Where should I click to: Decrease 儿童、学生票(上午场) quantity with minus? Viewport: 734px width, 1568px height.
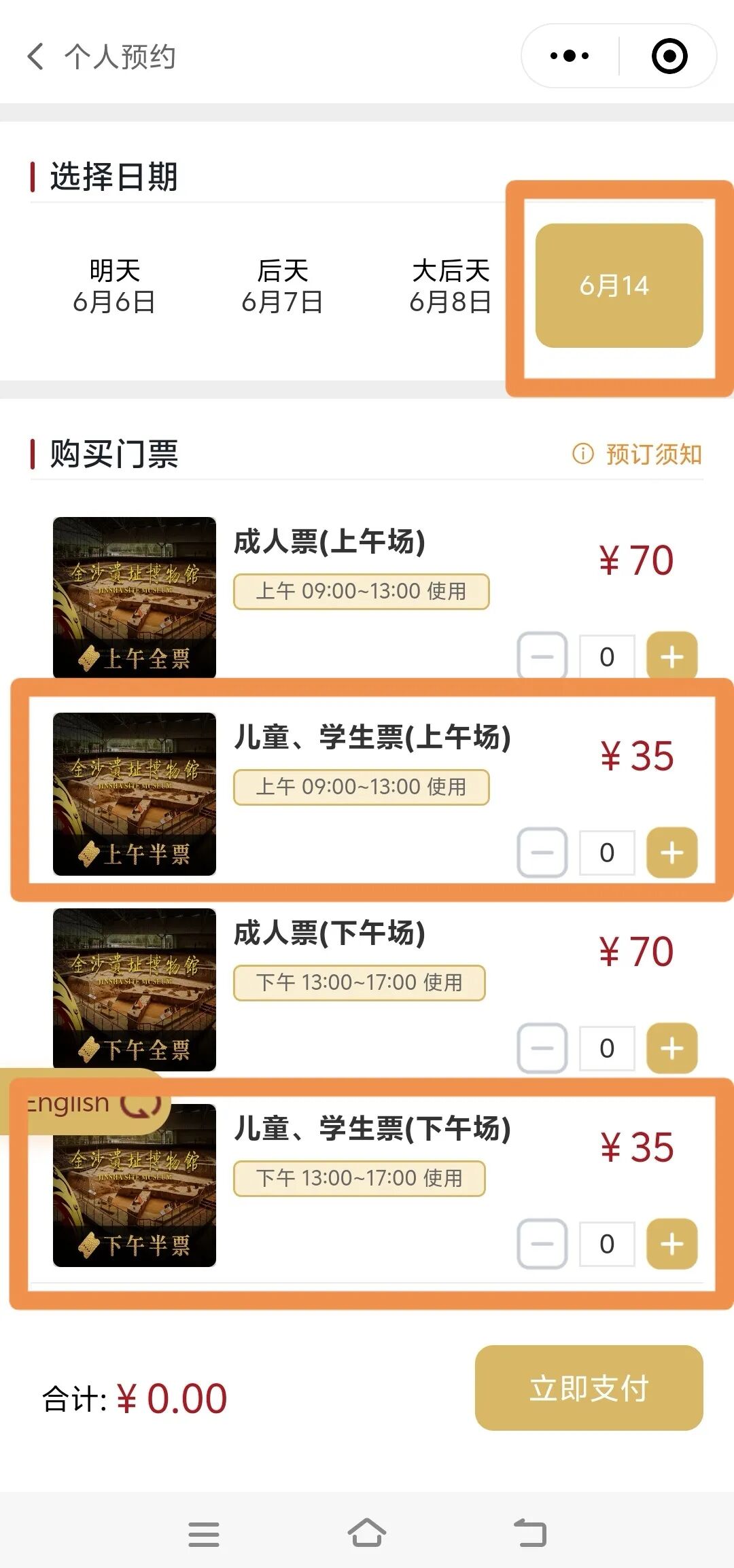pos(543,853)
